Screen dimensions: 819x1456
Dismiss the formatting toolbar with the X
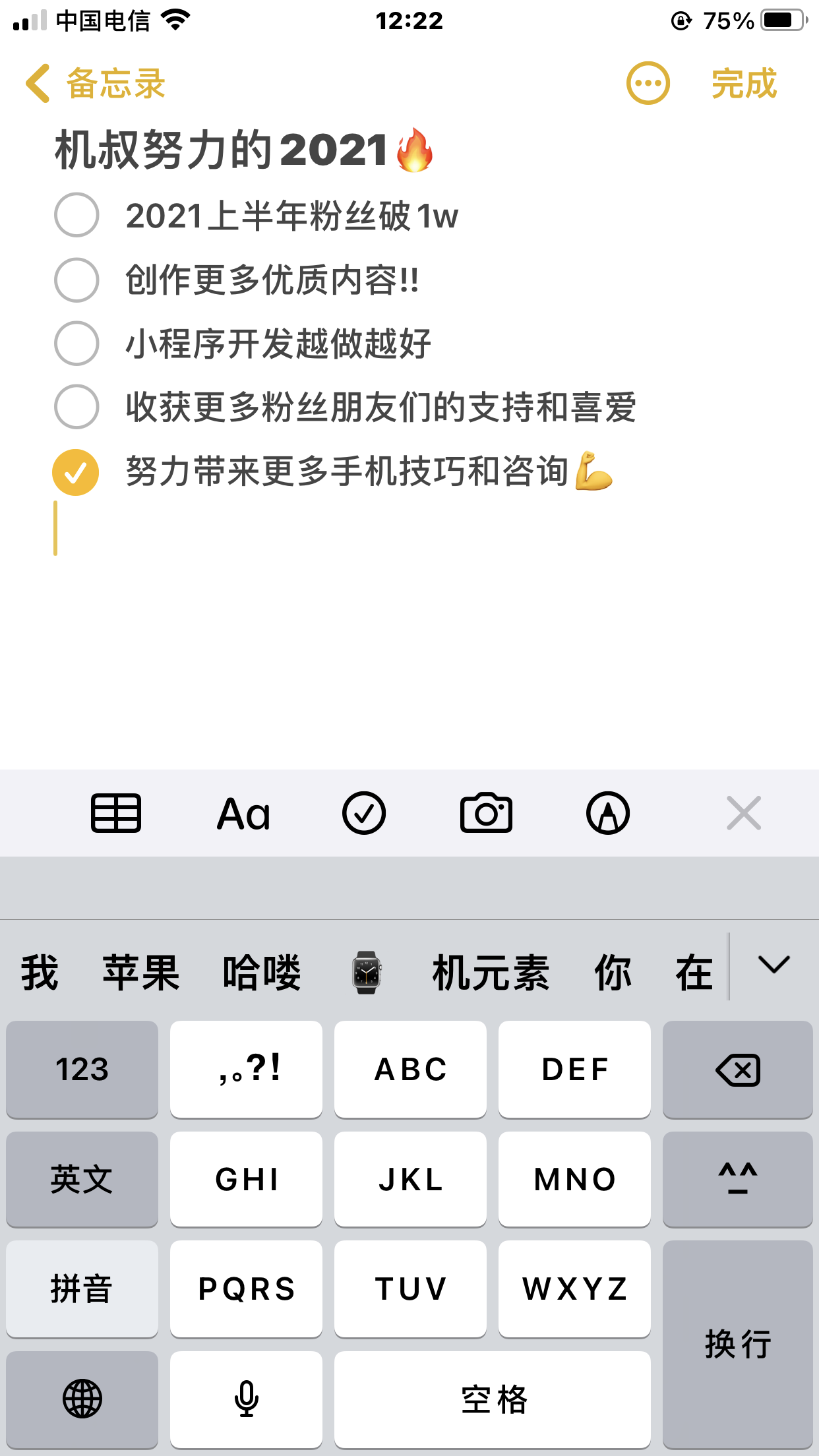pyautogui.click(x=744, y=812)
